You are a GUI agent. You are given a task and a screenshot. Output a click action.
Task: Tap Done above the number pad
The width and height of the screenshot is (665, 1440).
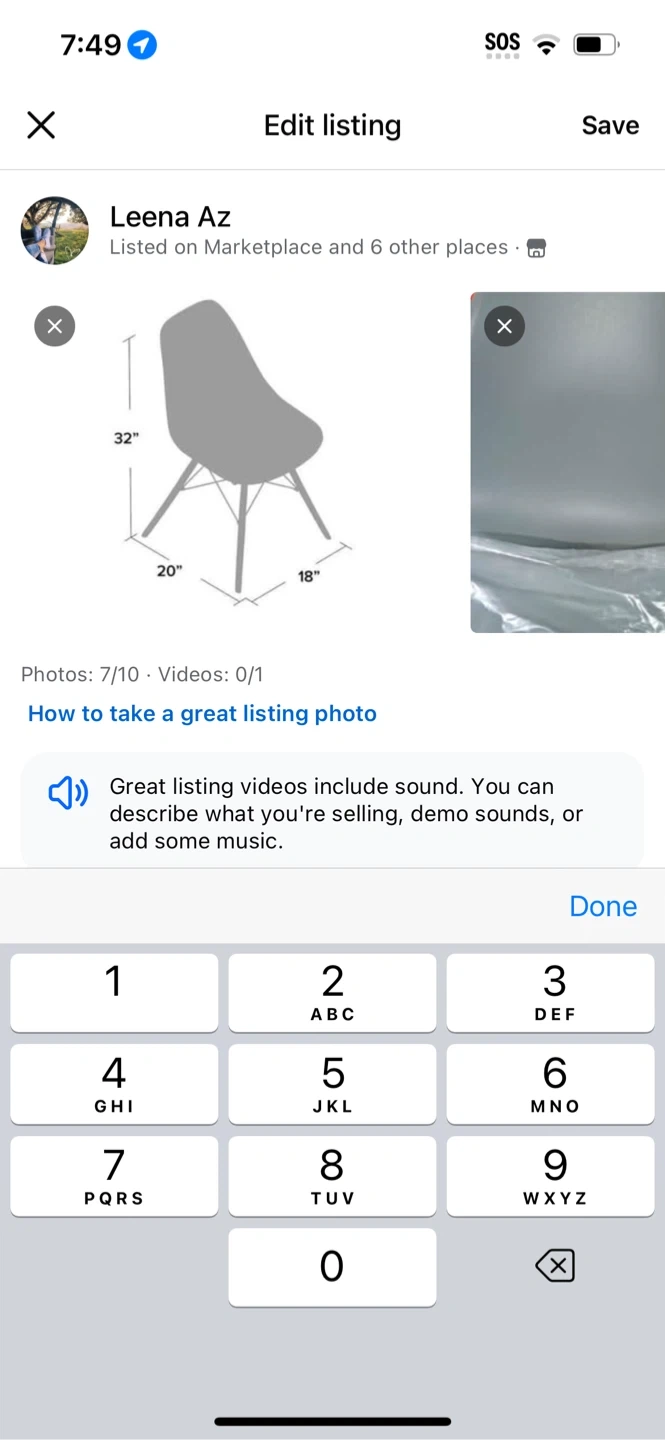[602, 906]
